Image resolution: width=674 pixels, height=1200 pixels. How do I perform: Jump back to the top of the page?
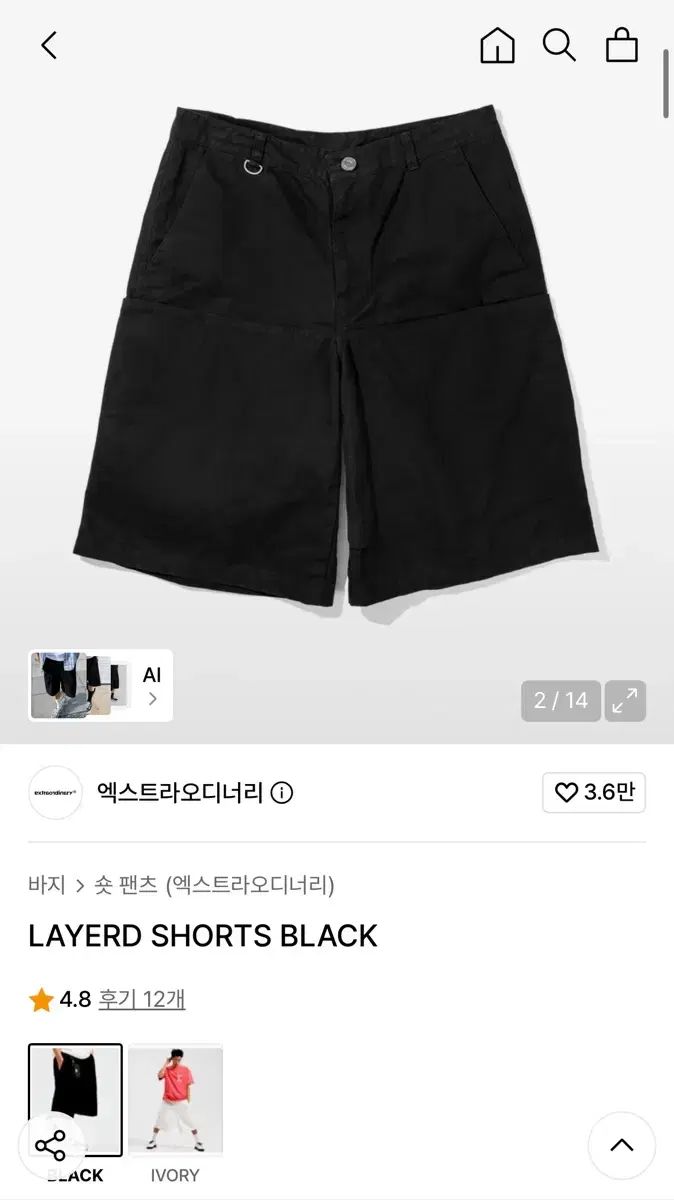pos(622,1145)
